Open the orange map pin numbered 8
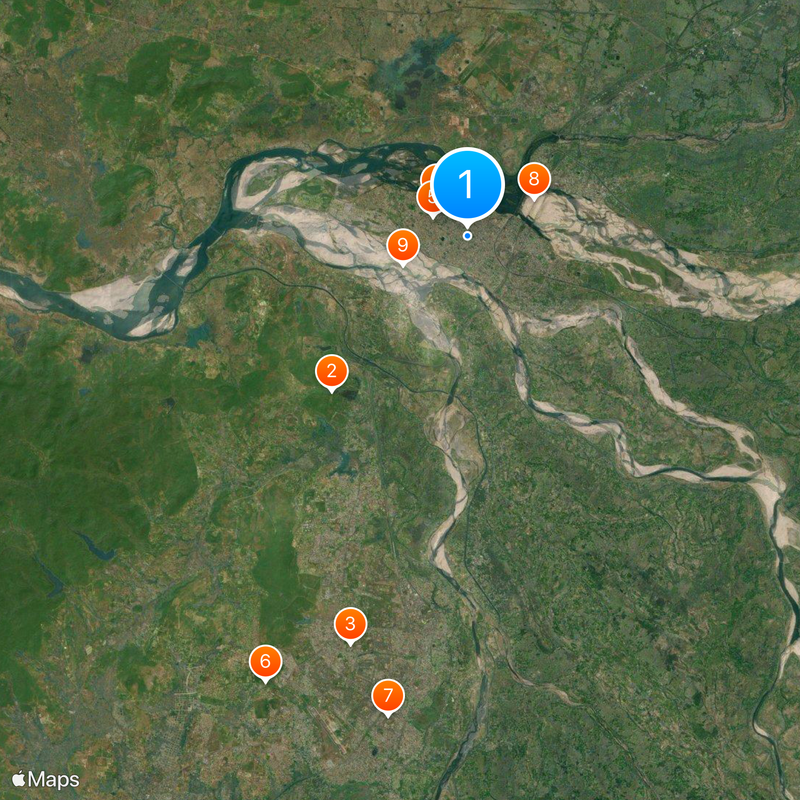Screen dimensions: 800x800 [534, 180]
